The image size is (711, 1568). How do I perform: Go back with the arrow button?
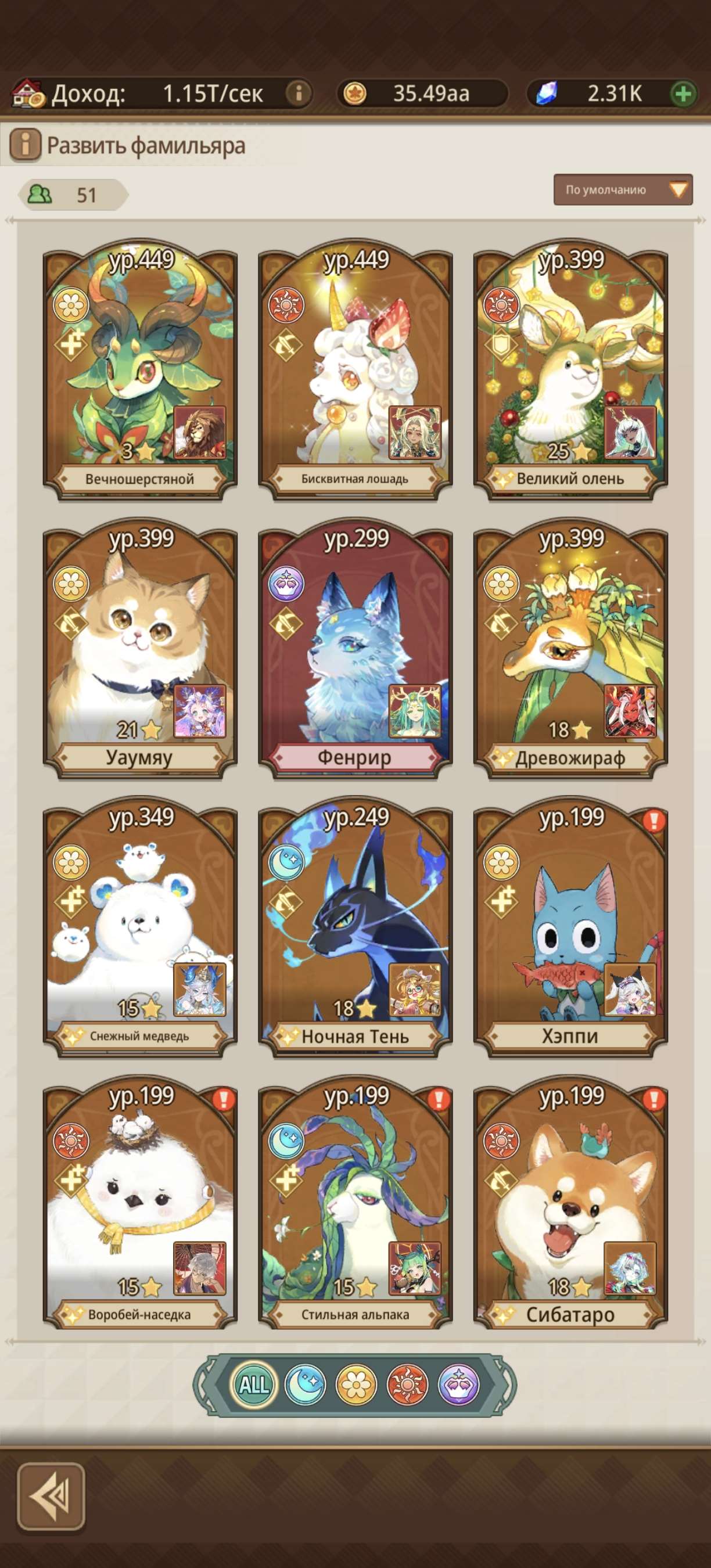[x=51, y=1497]
